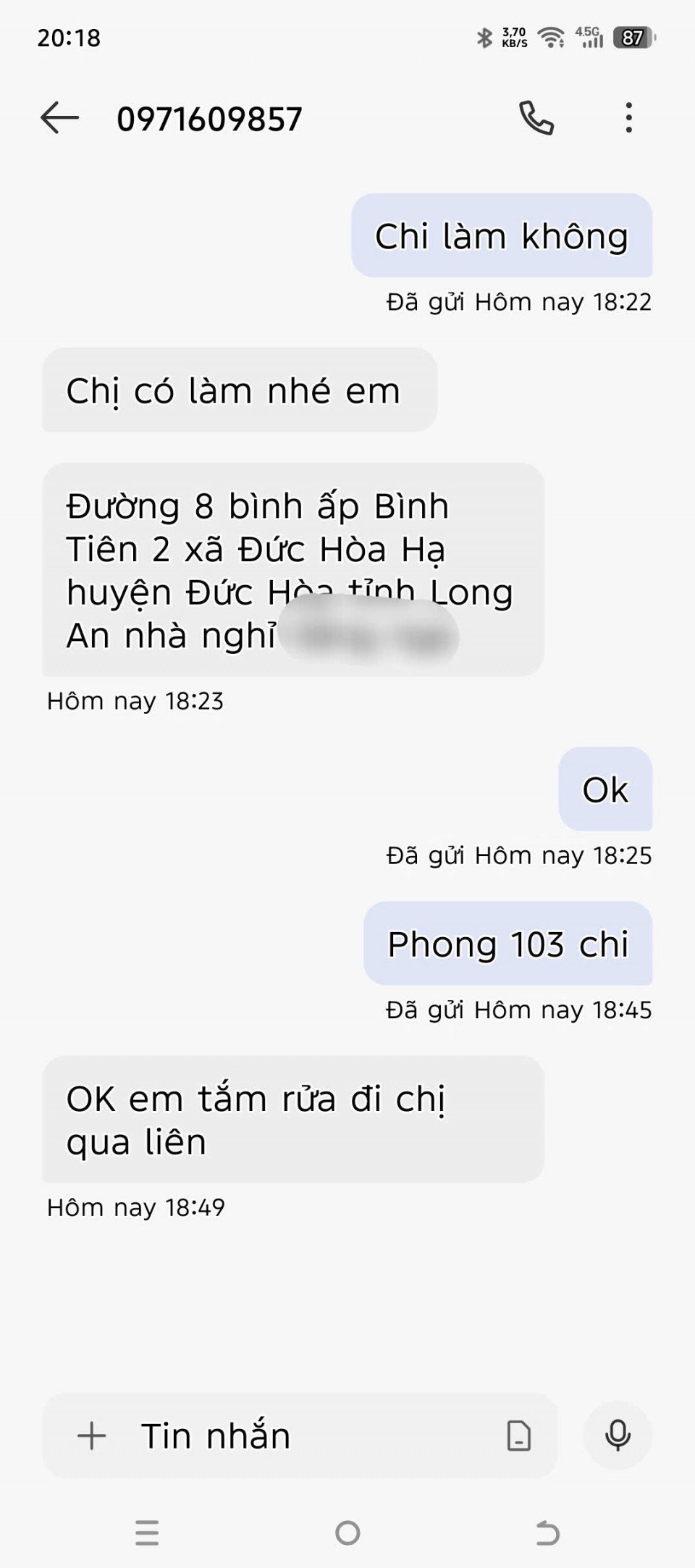
Task: Open the SIM card selector icon
Action: pyautogui.click(x=519, y=1435)
